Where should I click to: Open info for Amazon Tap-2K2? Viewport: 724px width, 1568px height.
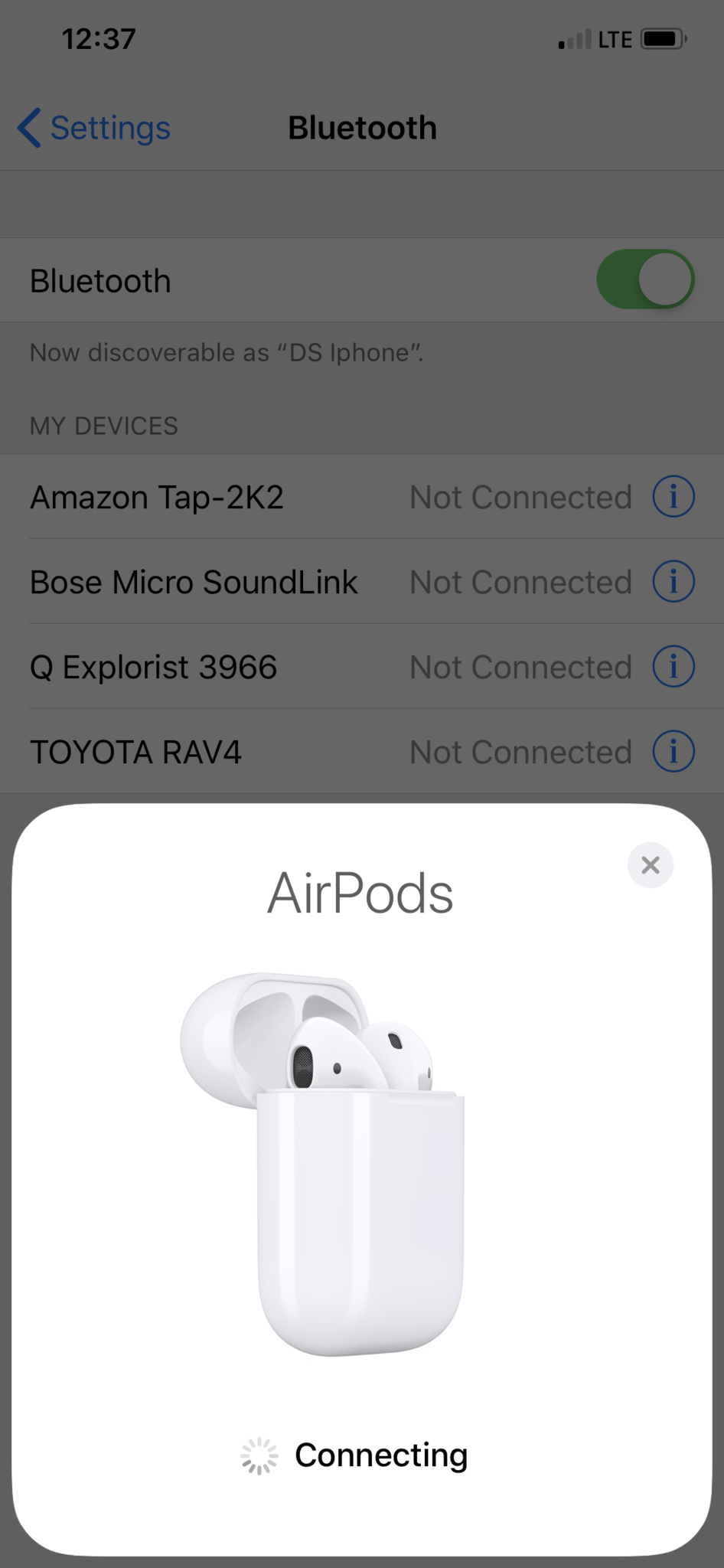(x=673, y=497)
